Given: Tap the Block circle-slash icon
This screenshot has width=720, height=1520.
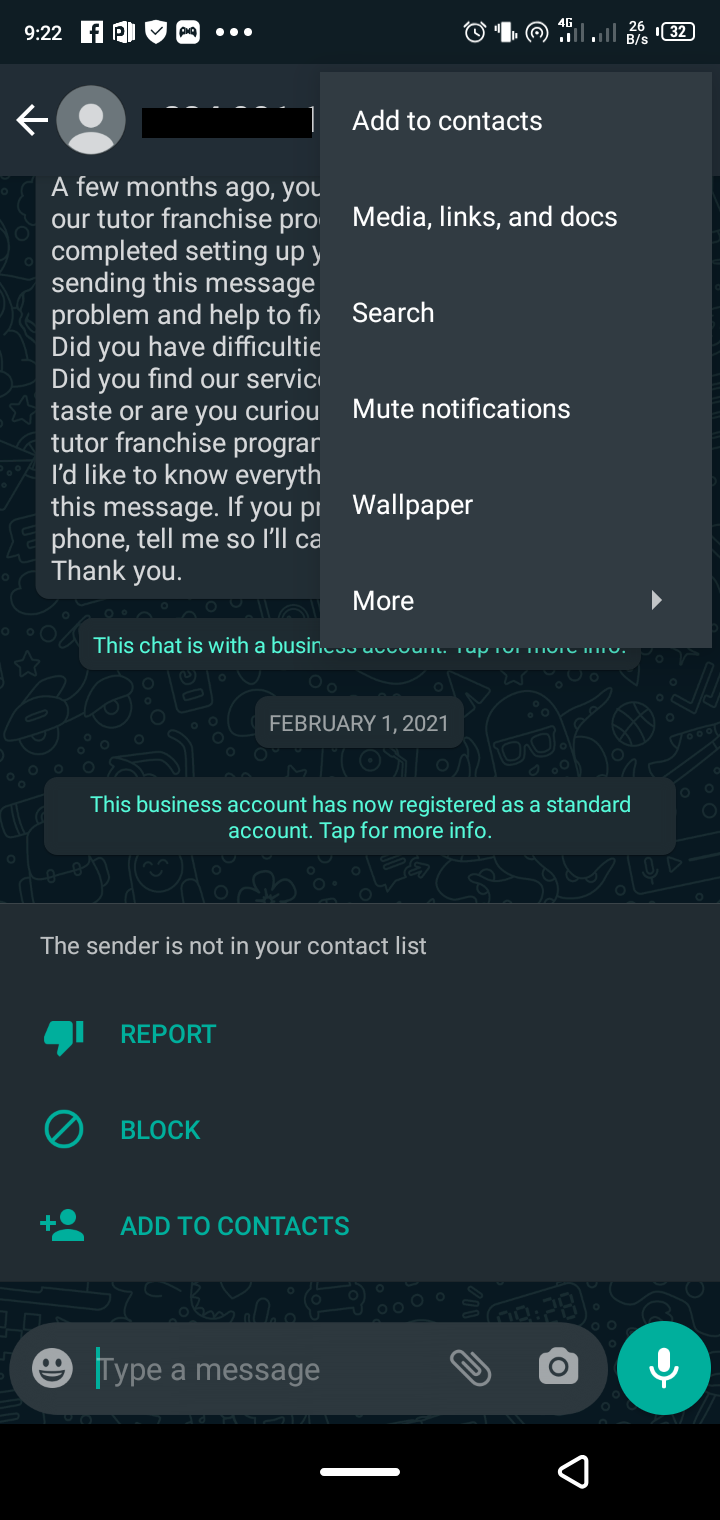Looking at the screenshot, I should click(63, 1129).
